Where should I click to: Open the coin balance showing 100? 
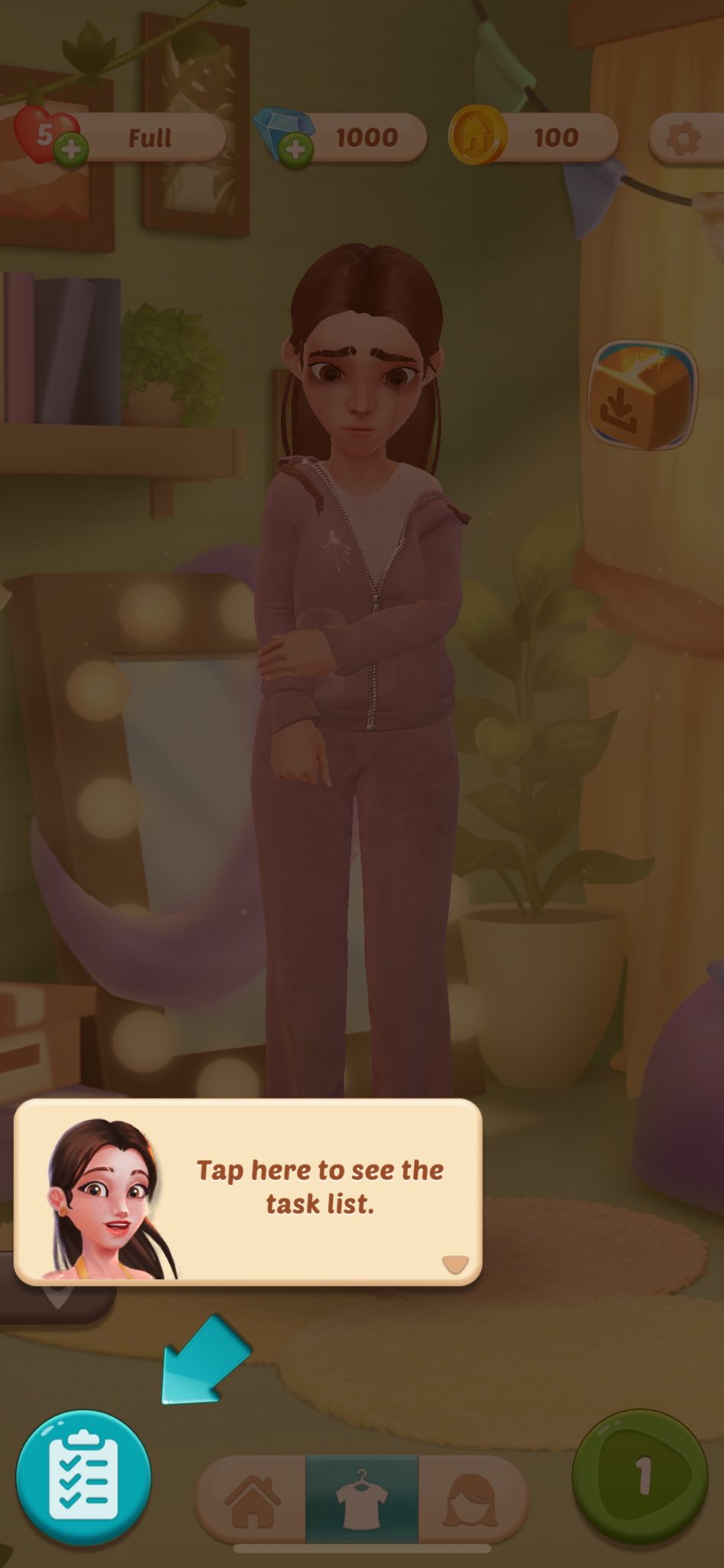click(536, 138)
